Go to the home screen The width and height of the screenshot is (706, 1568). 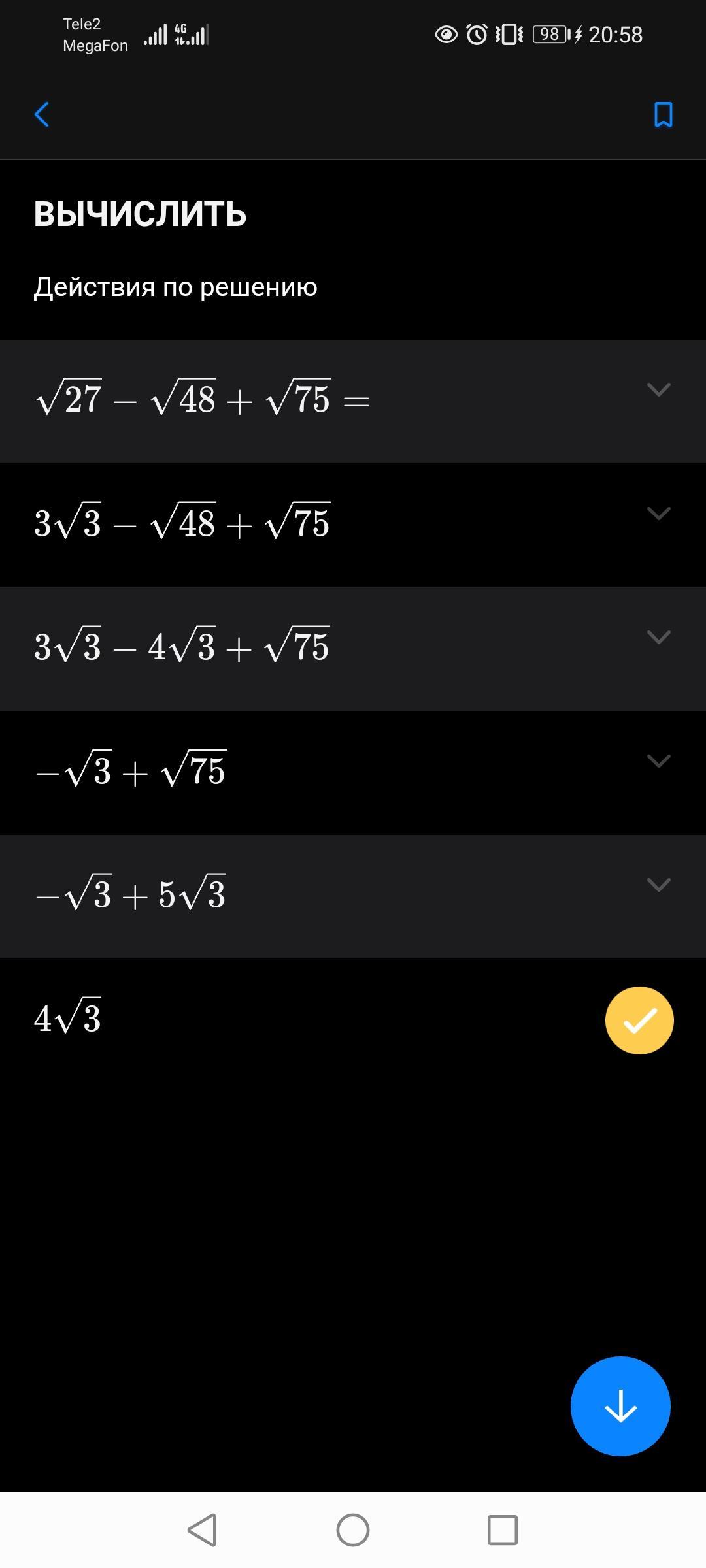pyautogui.click(x=353, y=1530)
